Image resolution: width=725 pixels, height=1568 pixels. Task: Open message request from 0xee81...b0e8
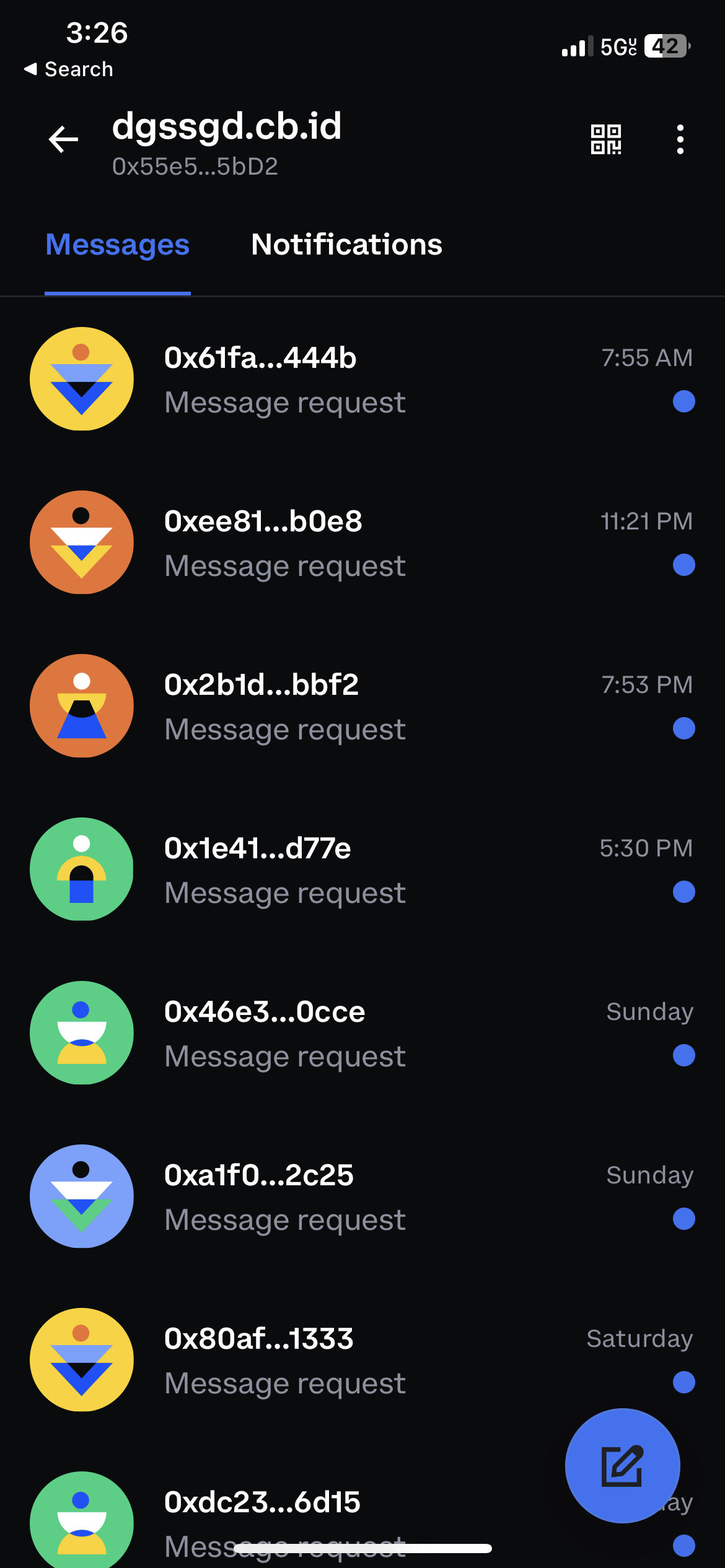[362, 542]
